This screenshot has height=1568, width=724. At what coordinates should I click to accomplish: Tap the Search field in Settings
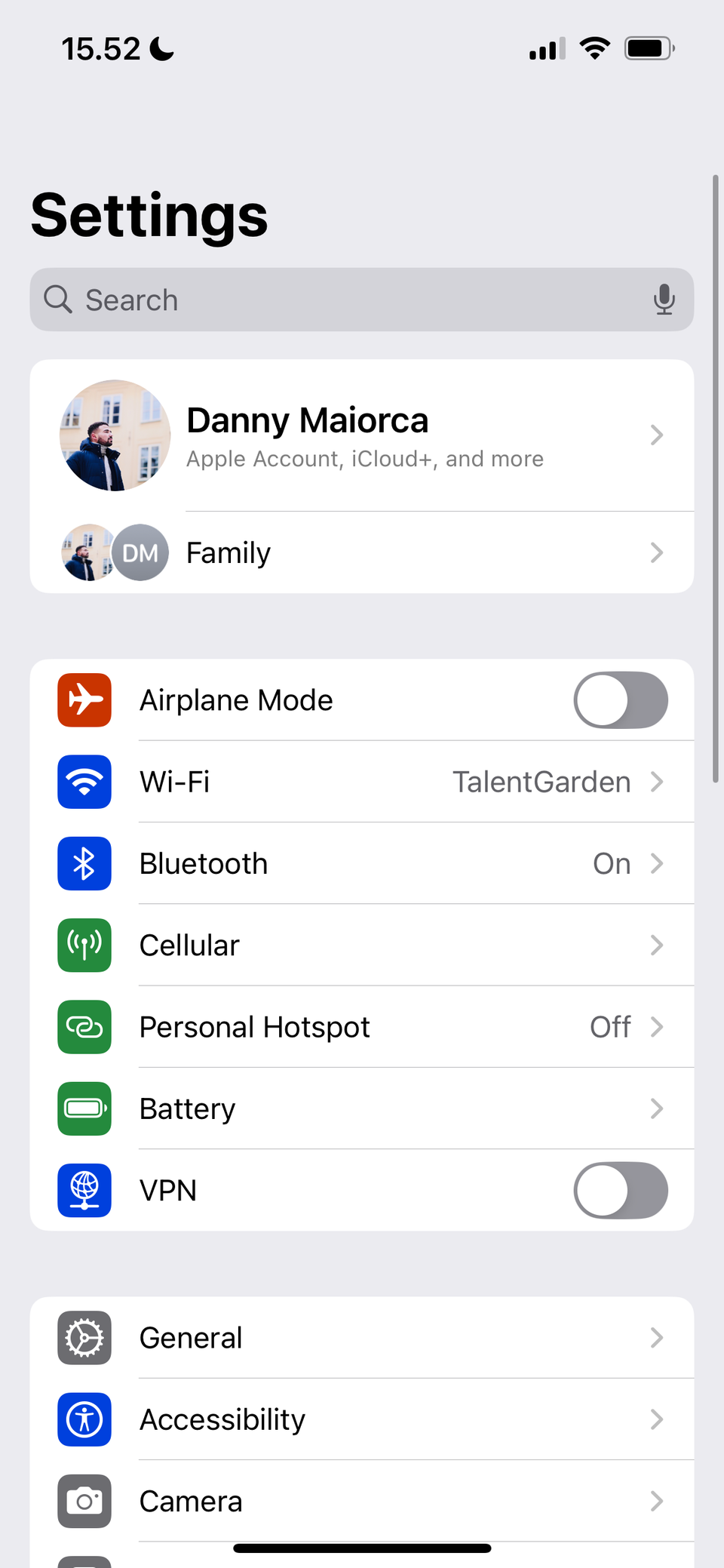pos(362,300)
